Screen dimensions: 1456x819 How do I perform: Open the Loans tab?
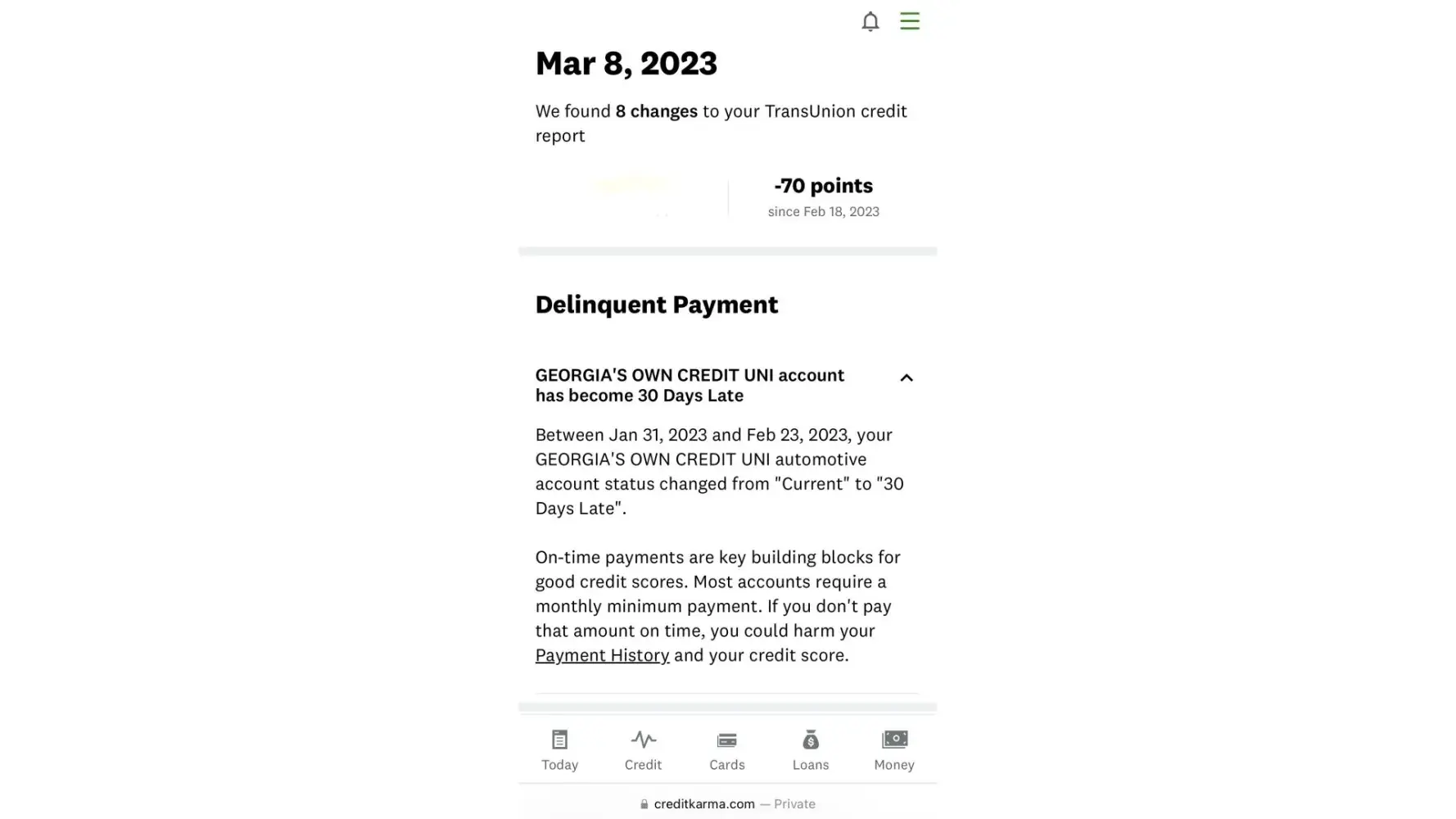tap(810, 749)
